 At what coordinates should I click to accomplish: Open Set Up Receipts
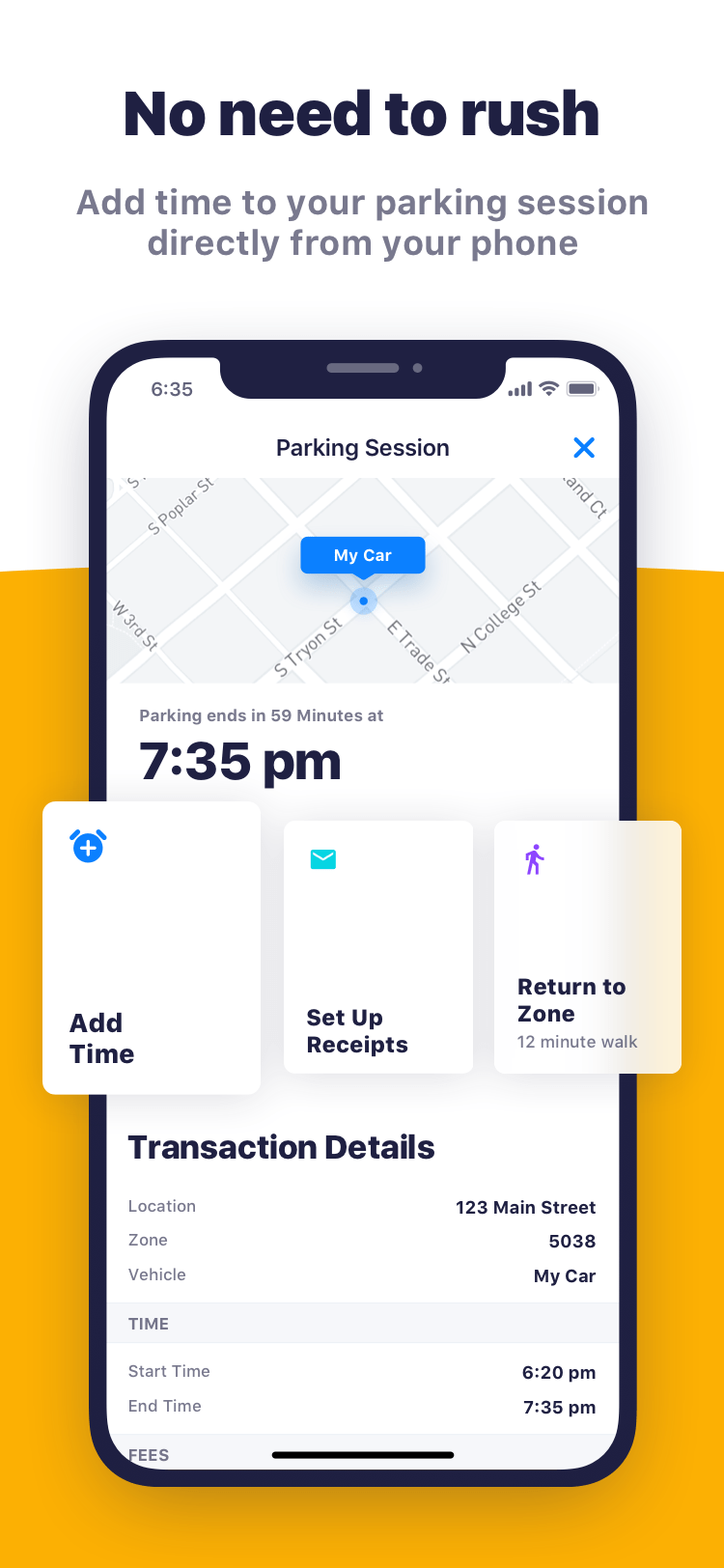coord(377,946)
